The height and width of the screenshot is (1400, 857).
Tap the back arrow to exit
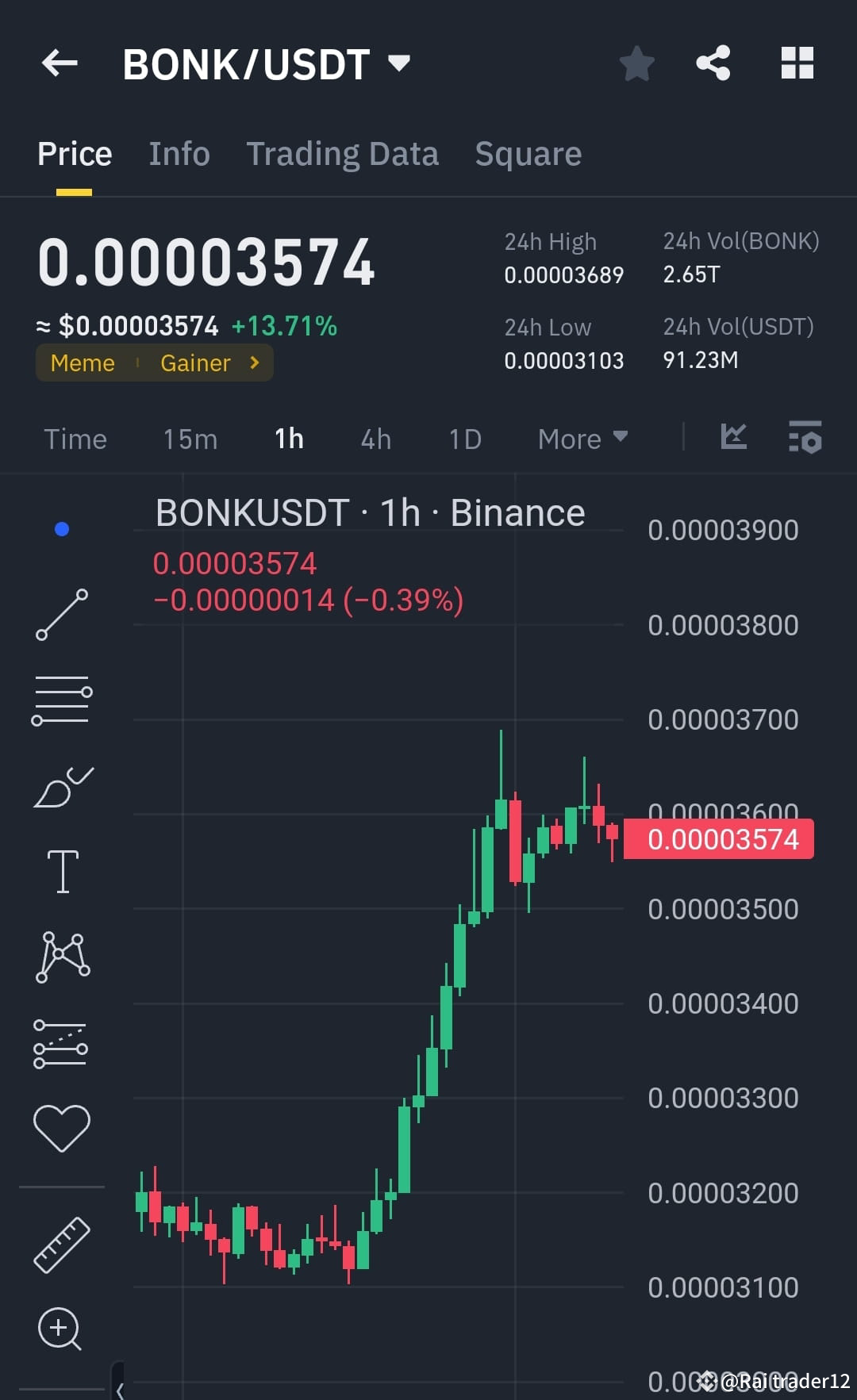(60, 63)
